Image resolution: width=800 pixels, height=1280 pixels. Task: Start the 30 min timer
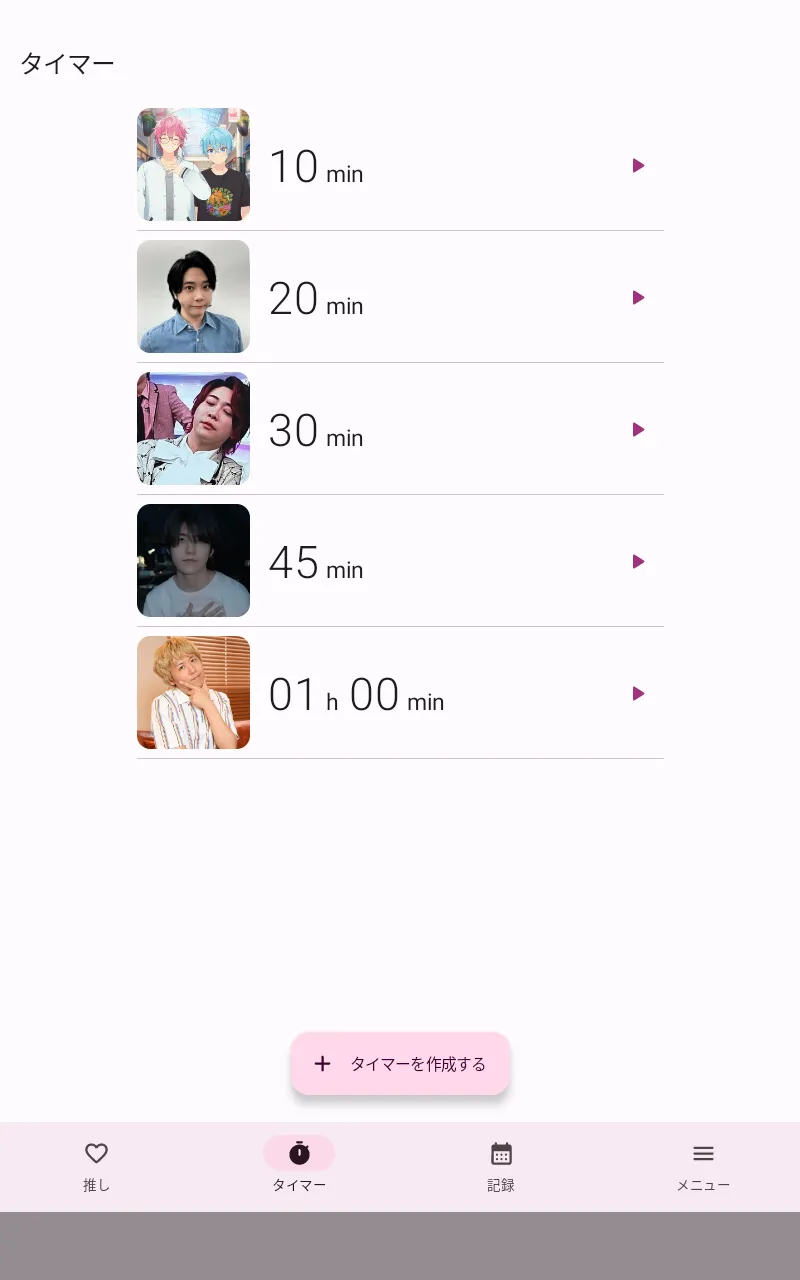pos(638,430)
